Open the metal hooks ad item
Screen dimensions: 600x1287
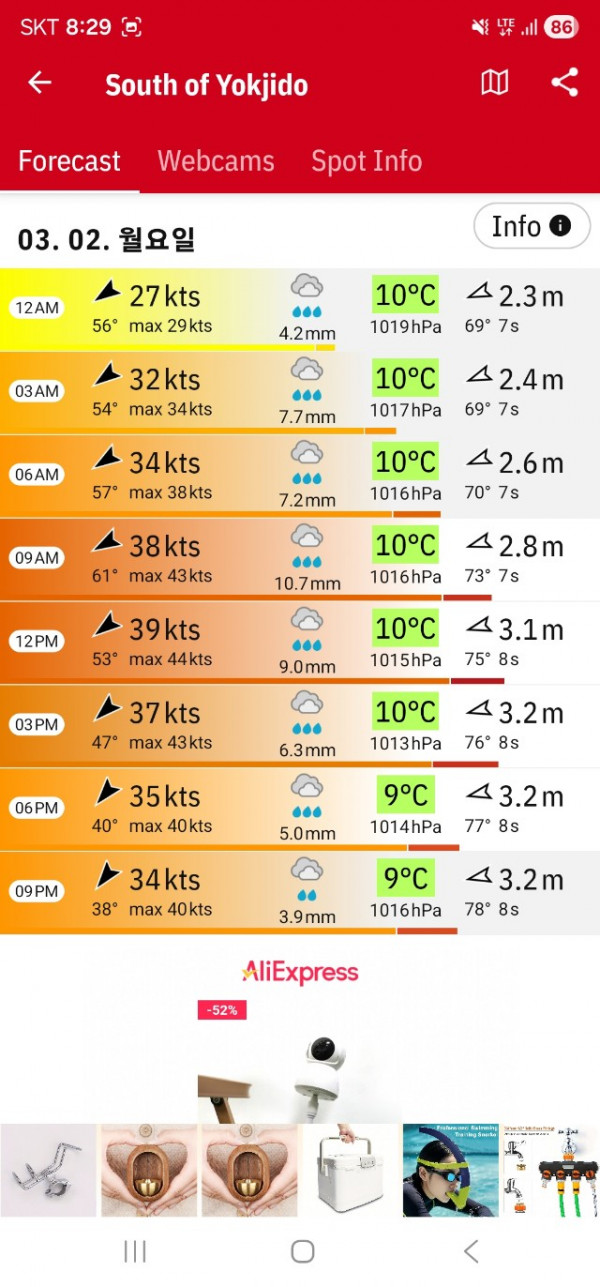coord(48,1170)
